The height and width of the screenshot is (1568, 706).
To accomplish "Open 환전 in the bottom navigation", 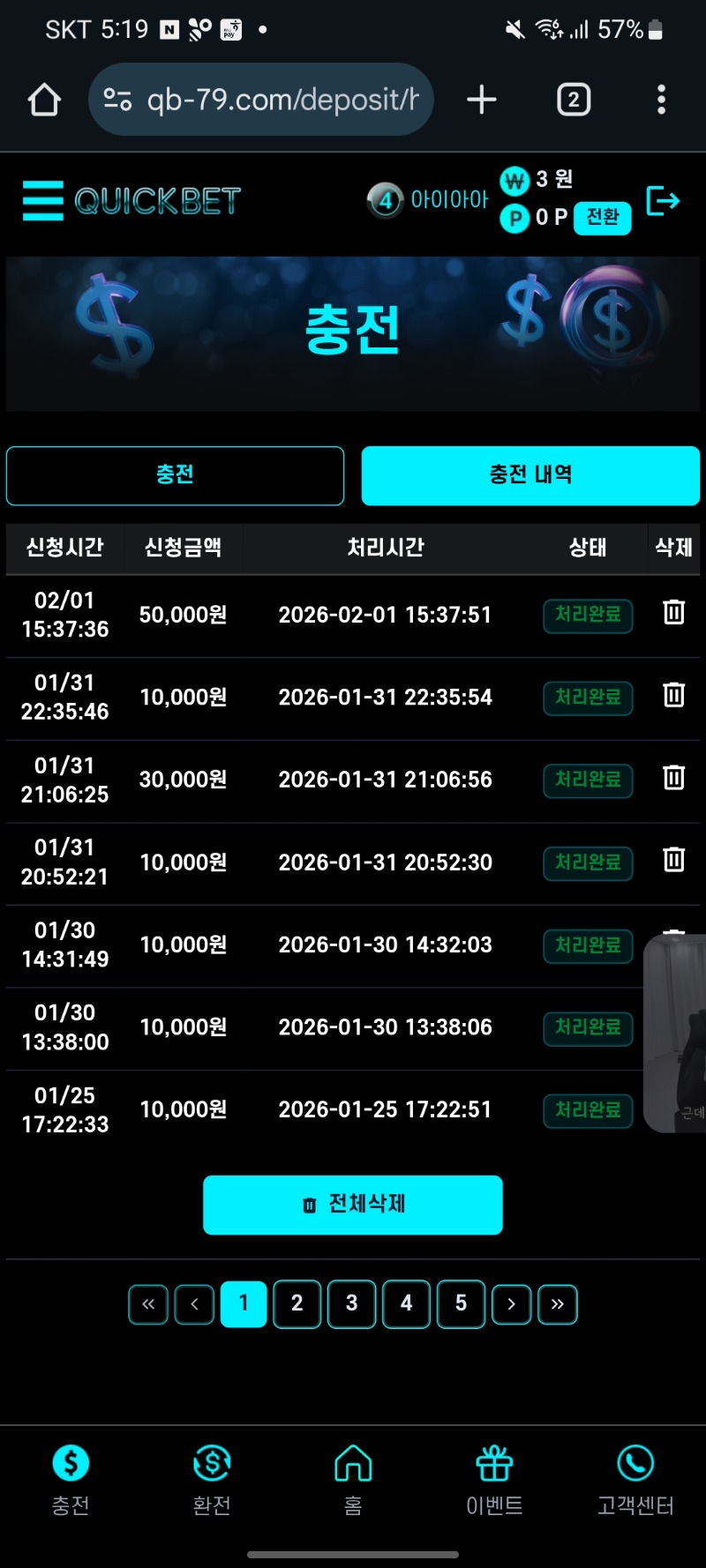I will click(x=212, y=1479).
